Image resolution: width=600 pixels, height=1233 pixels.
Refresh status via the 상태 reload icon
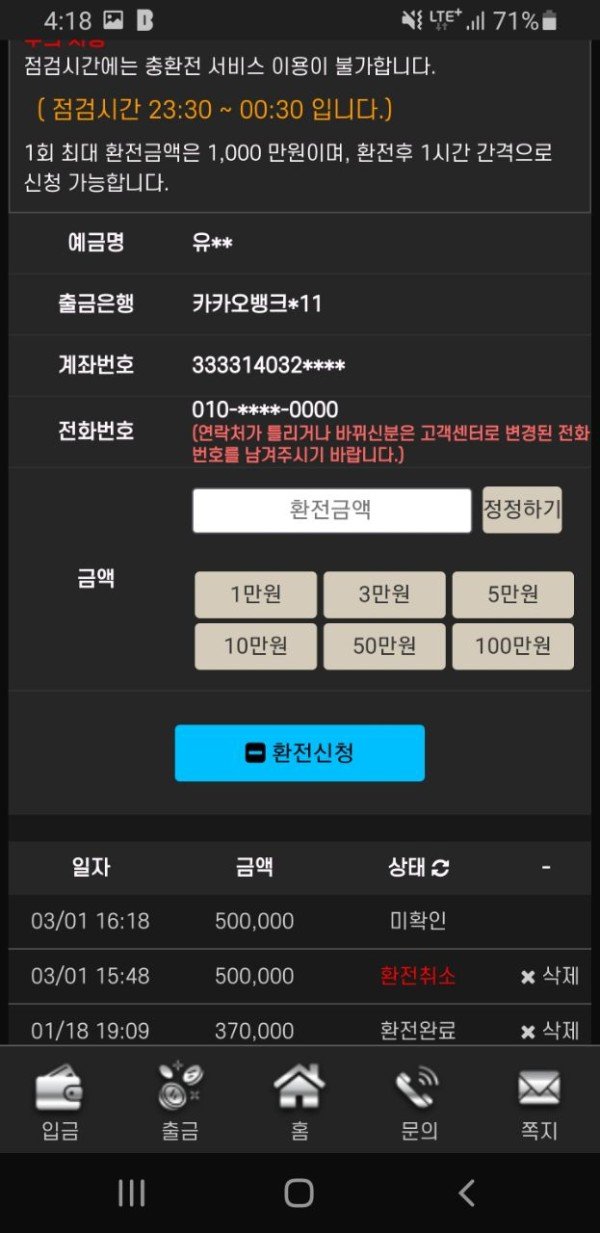click(x=440, y=868)
